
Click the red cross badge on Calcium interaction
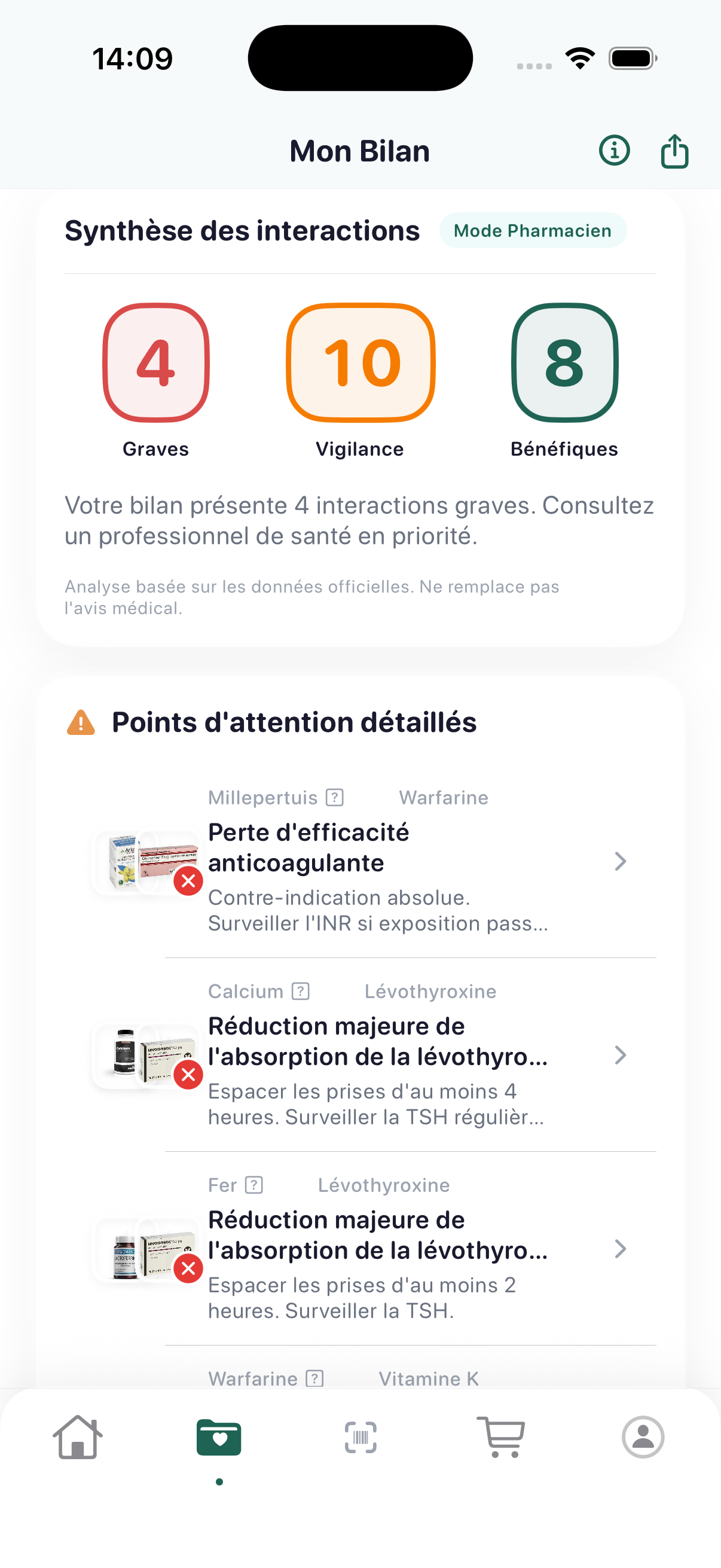188,1075
